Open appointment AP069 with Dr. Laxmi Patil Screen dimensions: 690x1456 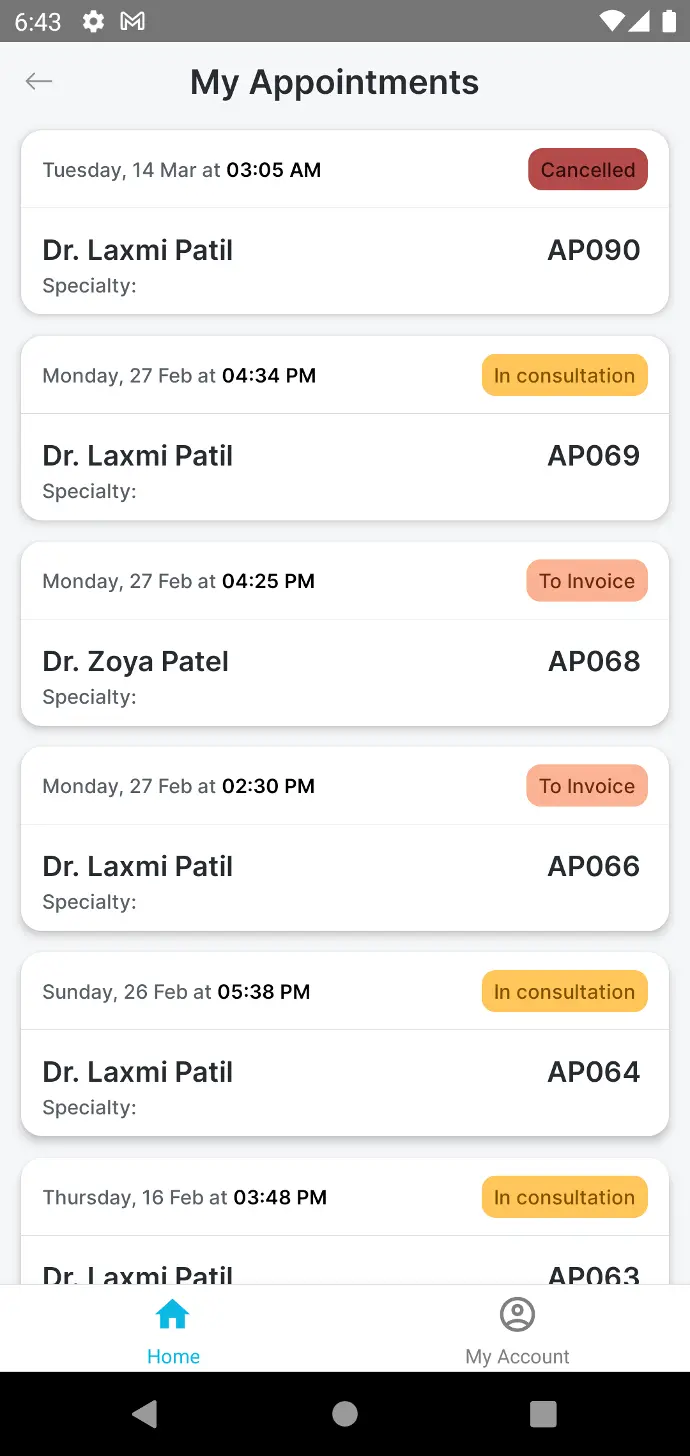[345, 428]
